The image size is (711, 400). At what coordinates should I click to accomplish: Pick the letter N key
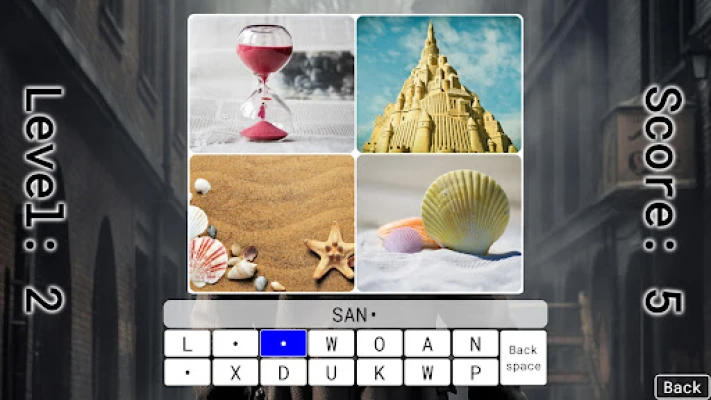(475, 344)
